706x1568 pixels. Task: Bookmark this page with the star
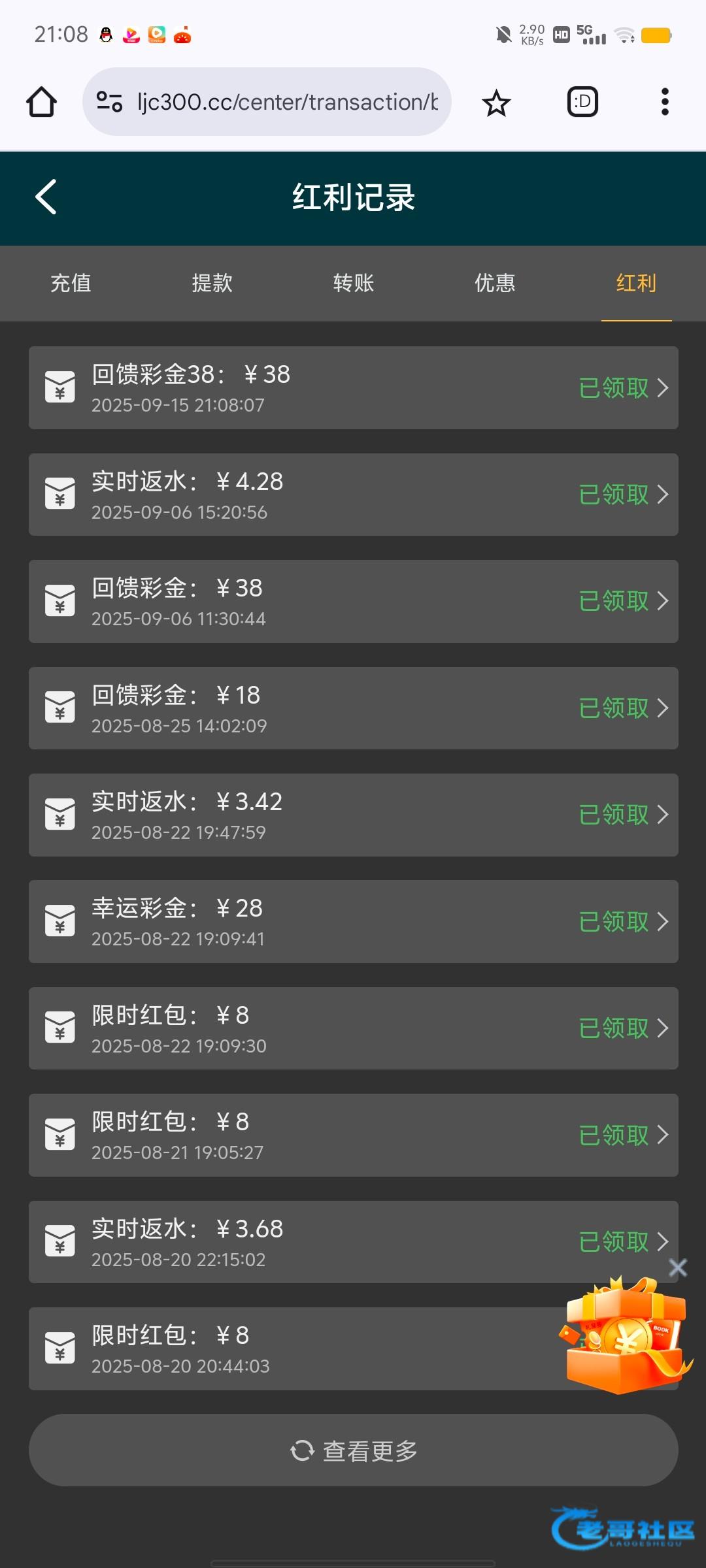tap(496, 103)
